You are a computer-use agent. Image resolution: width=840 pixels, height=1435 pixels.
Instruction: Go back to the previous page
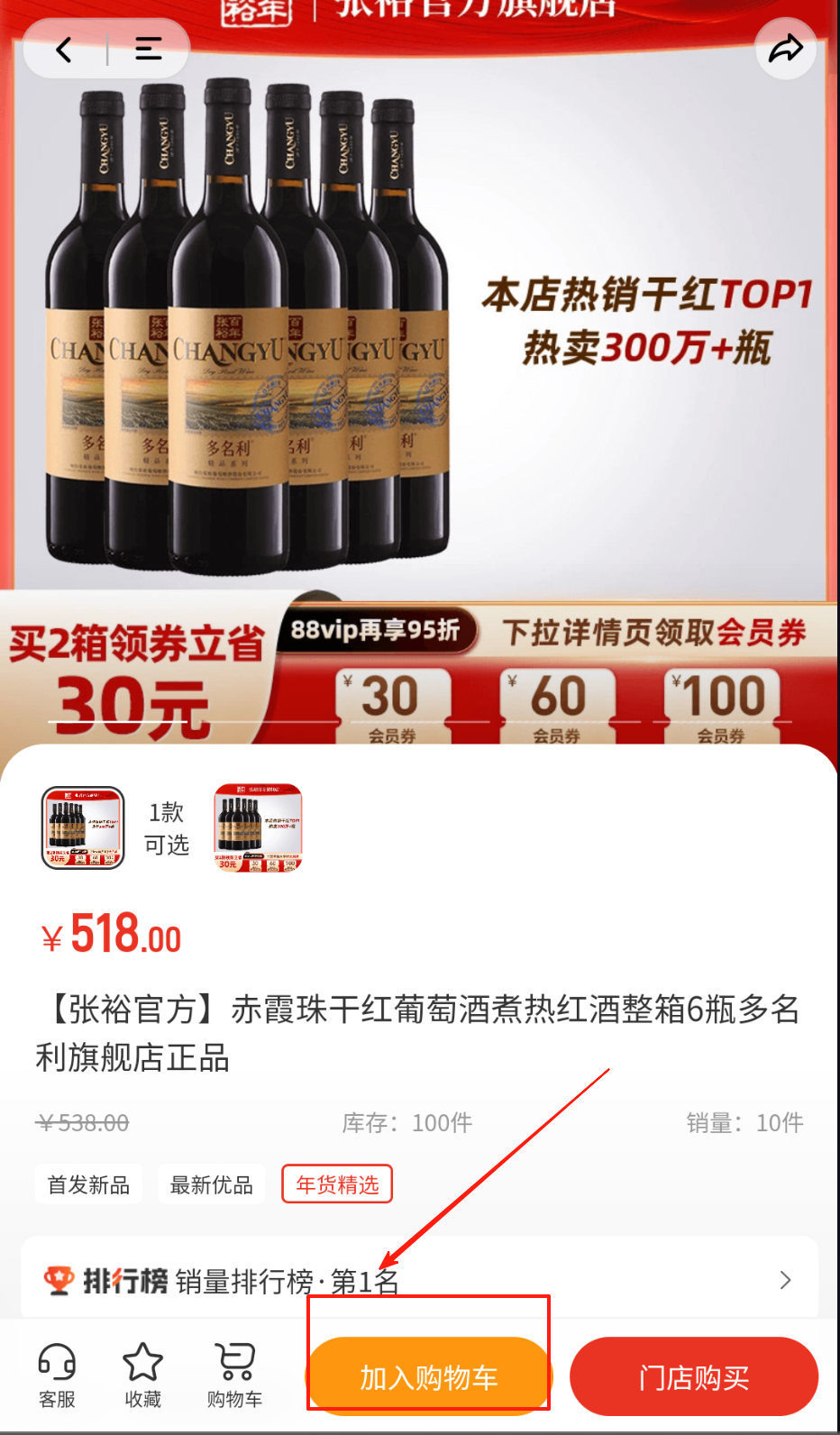(x=64, y=49)
